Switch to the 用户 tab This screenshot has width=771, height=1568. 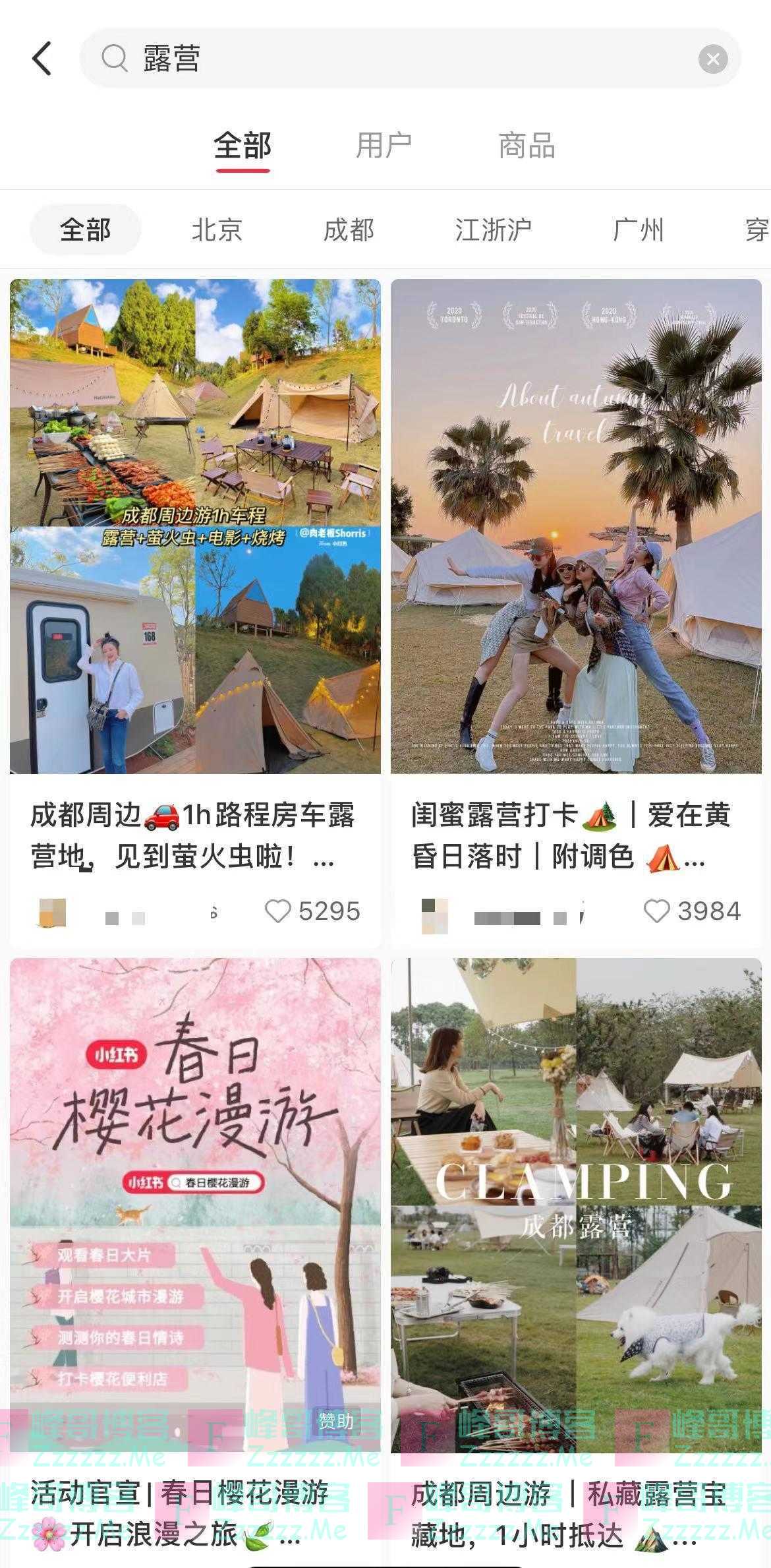click(x=384, y=146)
